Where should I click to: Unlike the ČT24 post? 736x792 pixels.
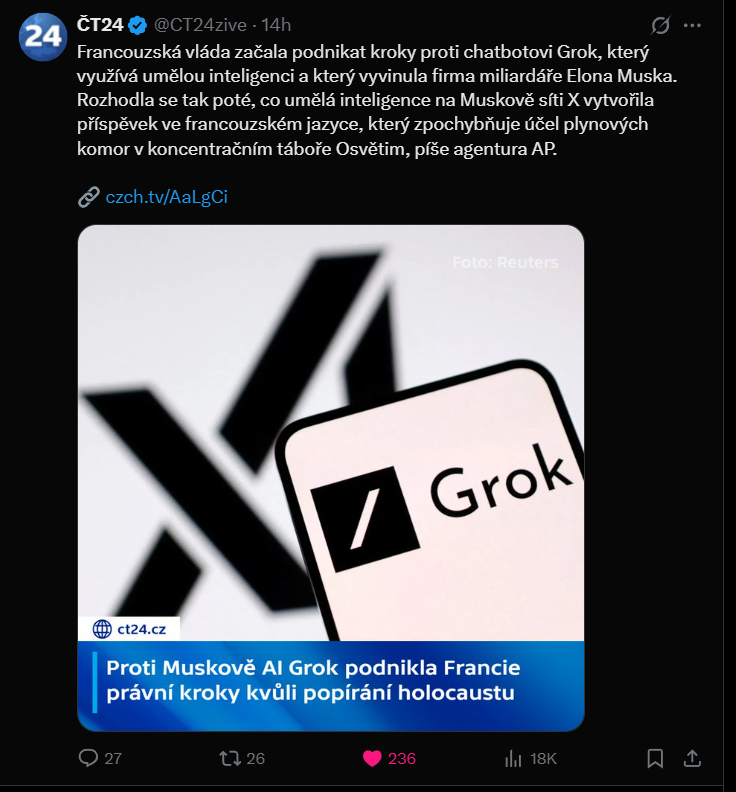point(372,758)
